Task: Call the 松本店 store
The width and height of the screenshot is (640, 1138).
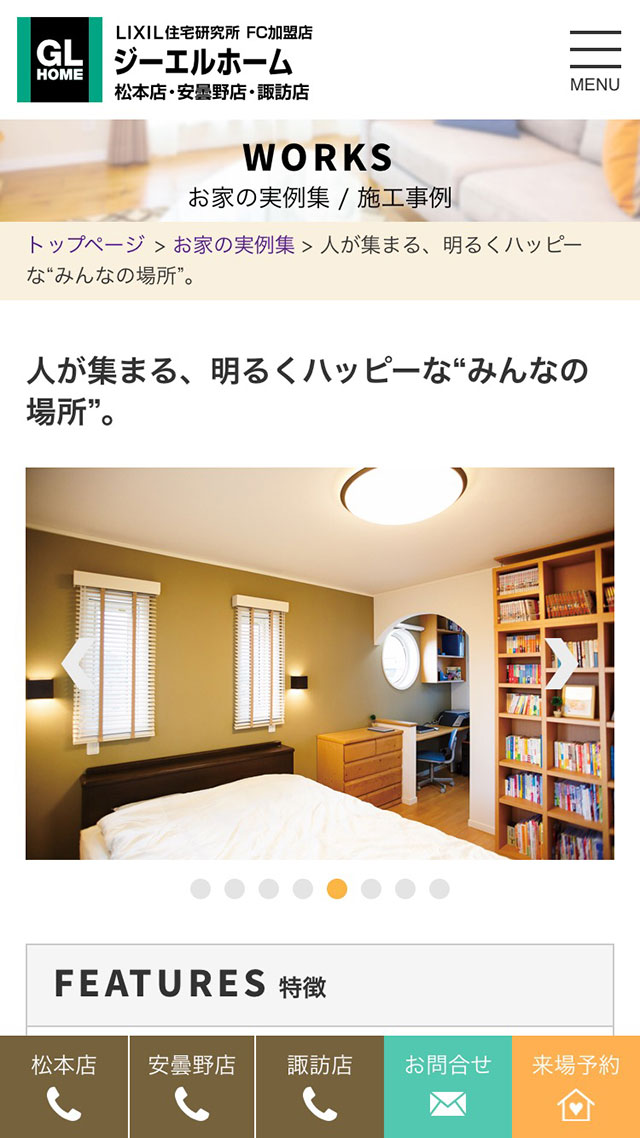Action: [x=64, y=1087]
